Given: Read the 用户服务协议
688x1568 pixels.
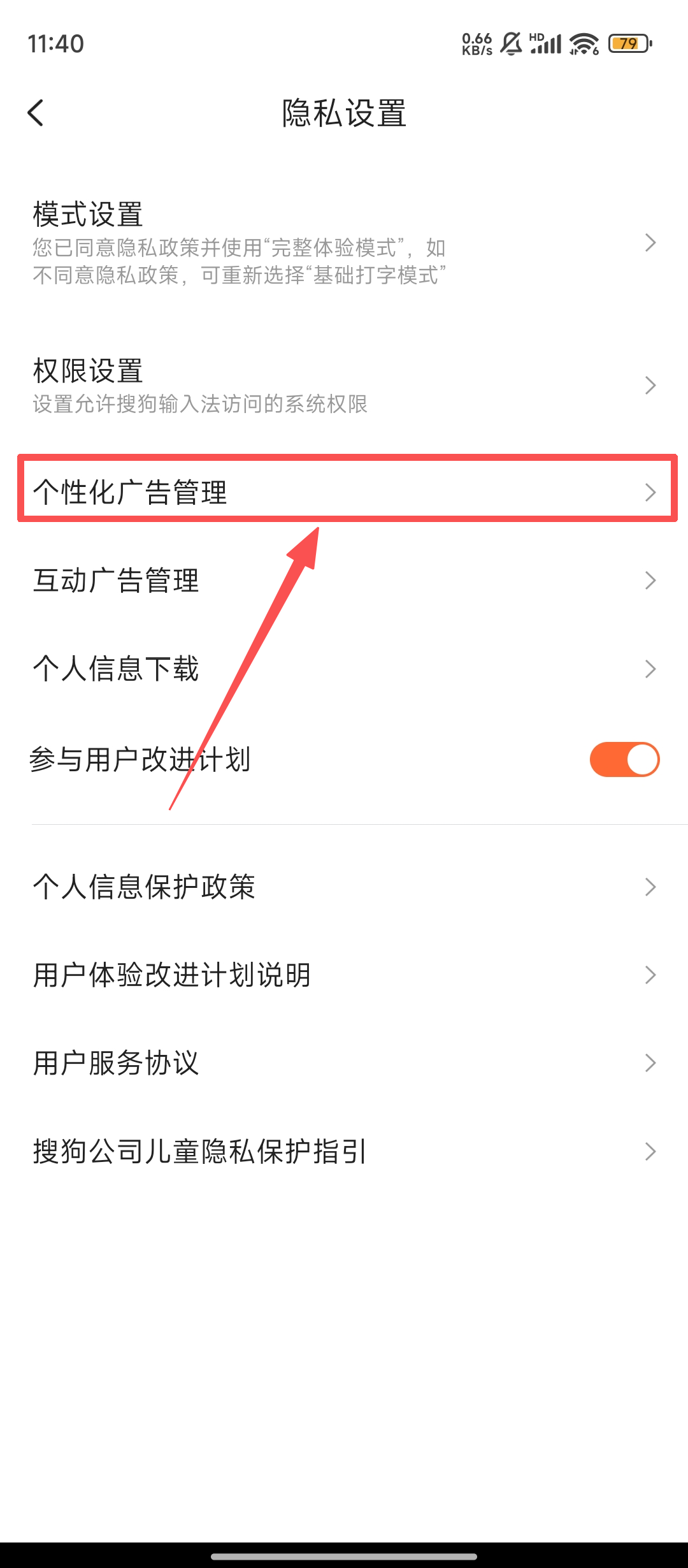Looking at the screenshot, I should (344, 1063).
